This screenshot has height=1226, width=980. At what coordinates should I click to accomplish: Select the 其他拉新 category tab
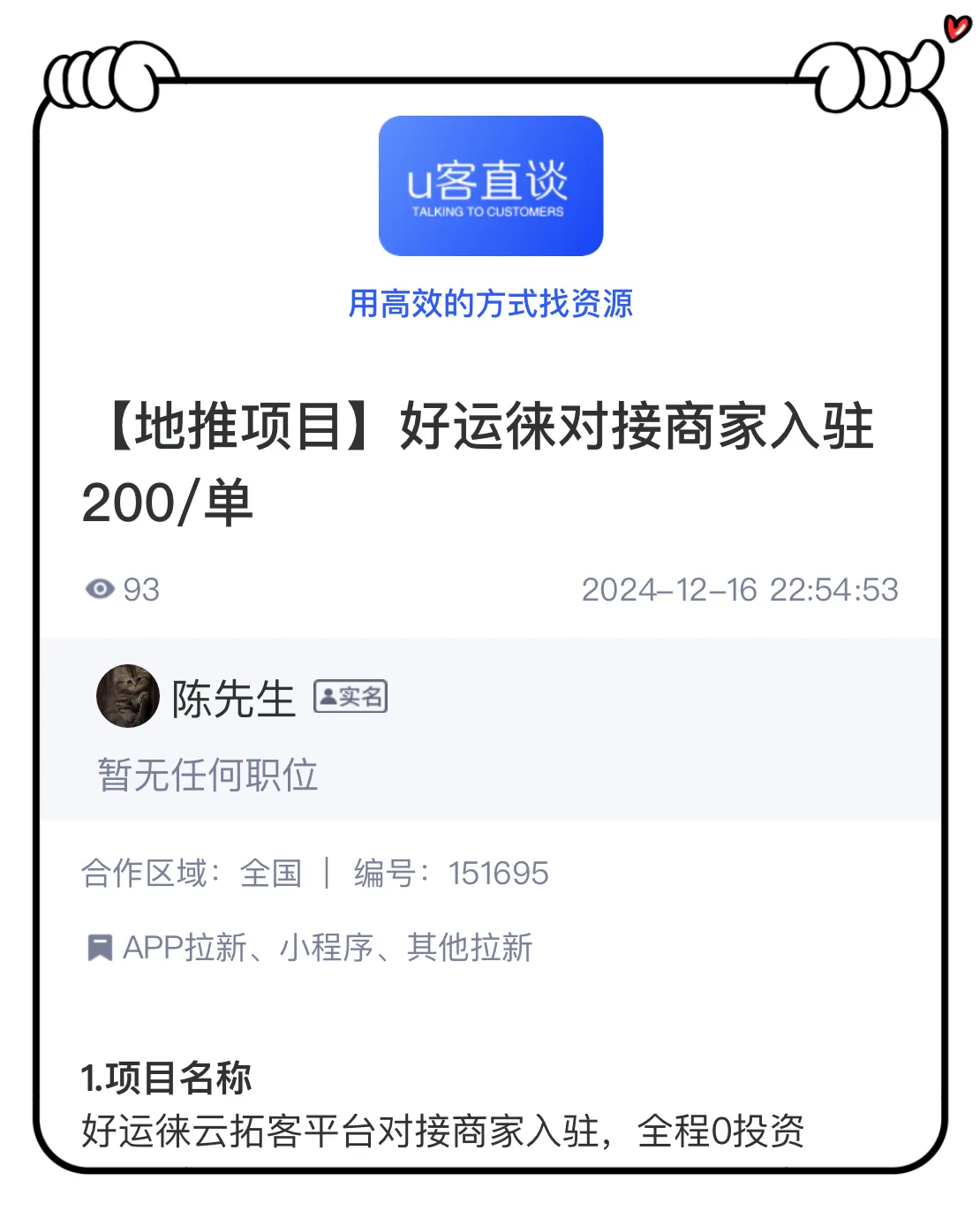coord(470,947)
